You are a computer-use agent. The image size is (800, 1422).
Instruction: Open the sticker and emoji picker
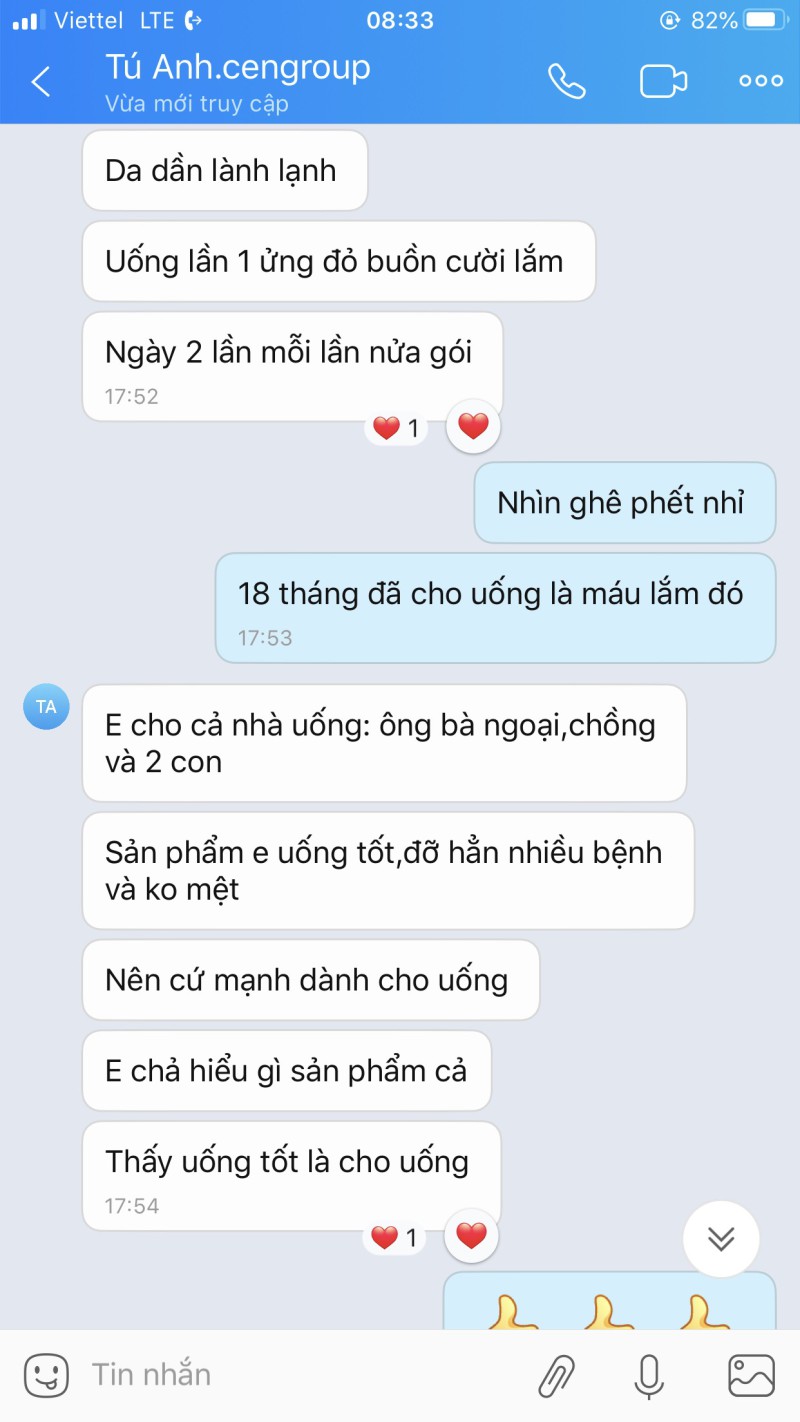tap(46, 1375)
